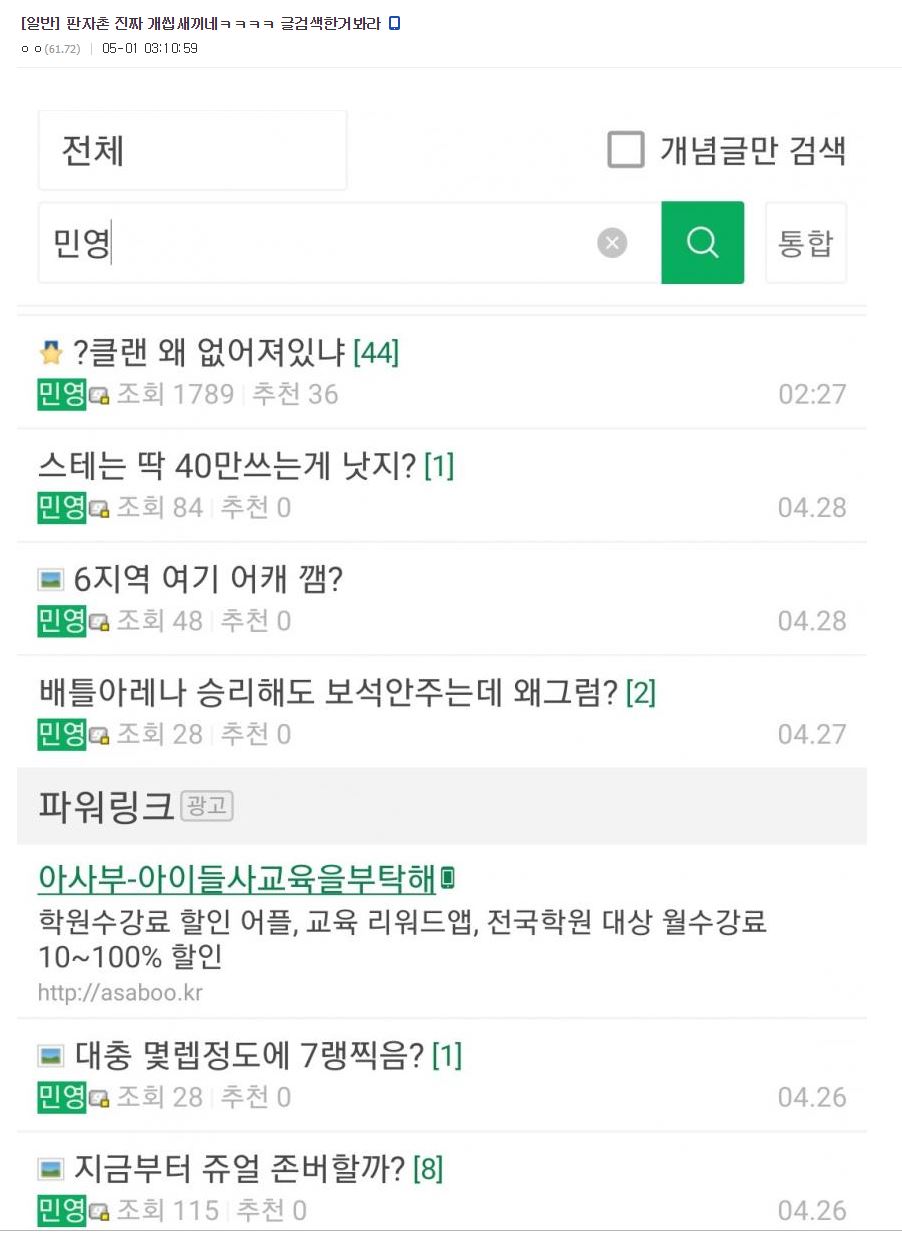902x1237 pixels.
Task: Clear the search text with the X icon
Action: coord(612,243)
